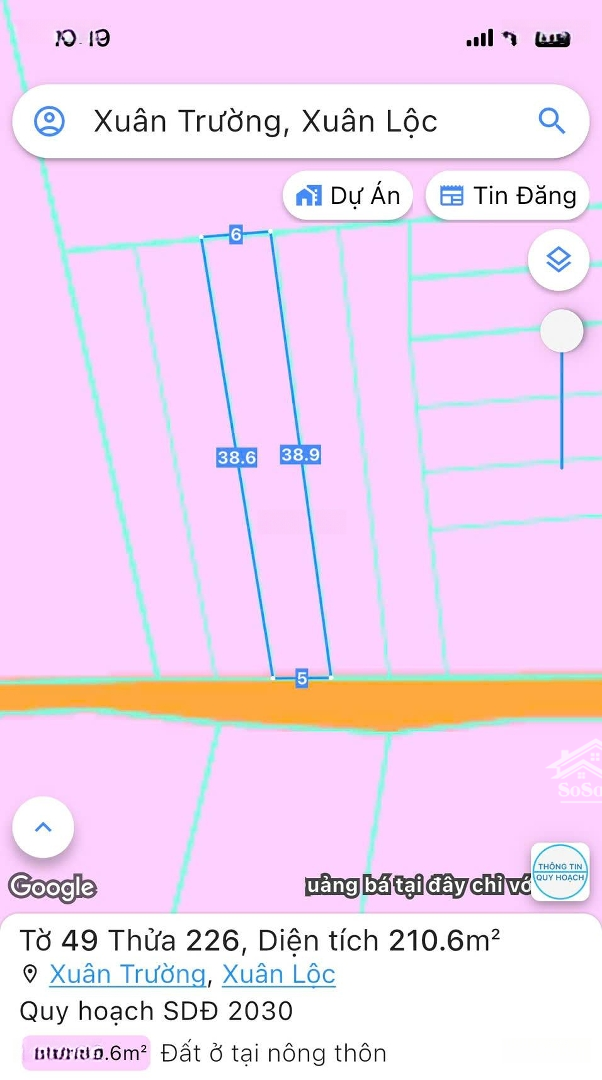Open the Dự Án projects chip
Viewport: 602px width, 1080px height.
point(348,196)
